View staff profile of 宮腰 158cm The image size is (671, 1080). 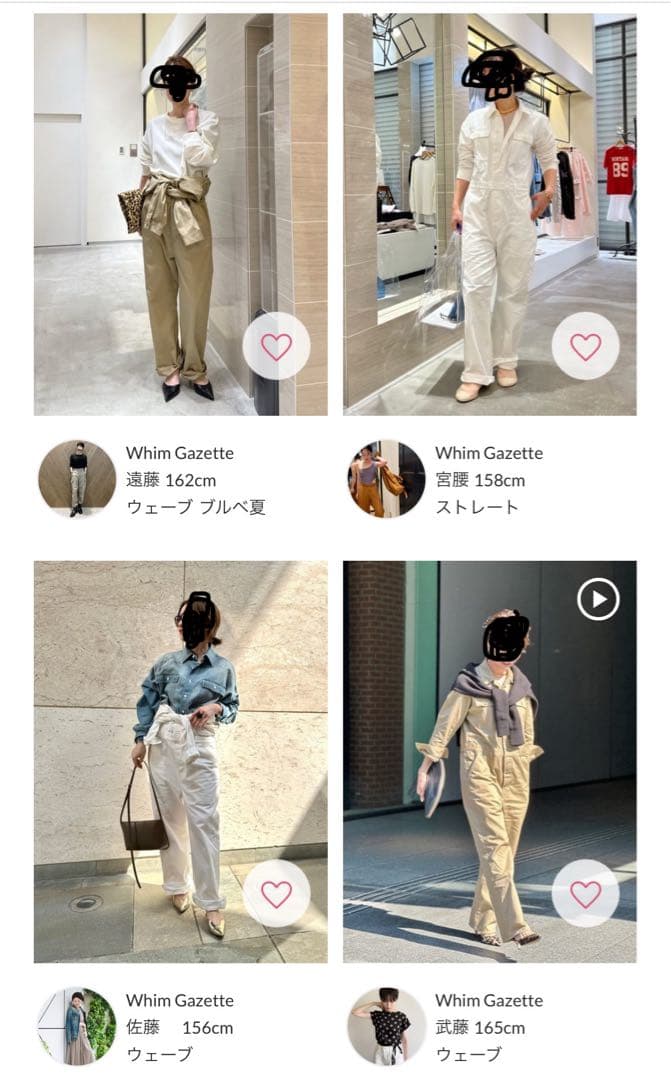[386, 479]
